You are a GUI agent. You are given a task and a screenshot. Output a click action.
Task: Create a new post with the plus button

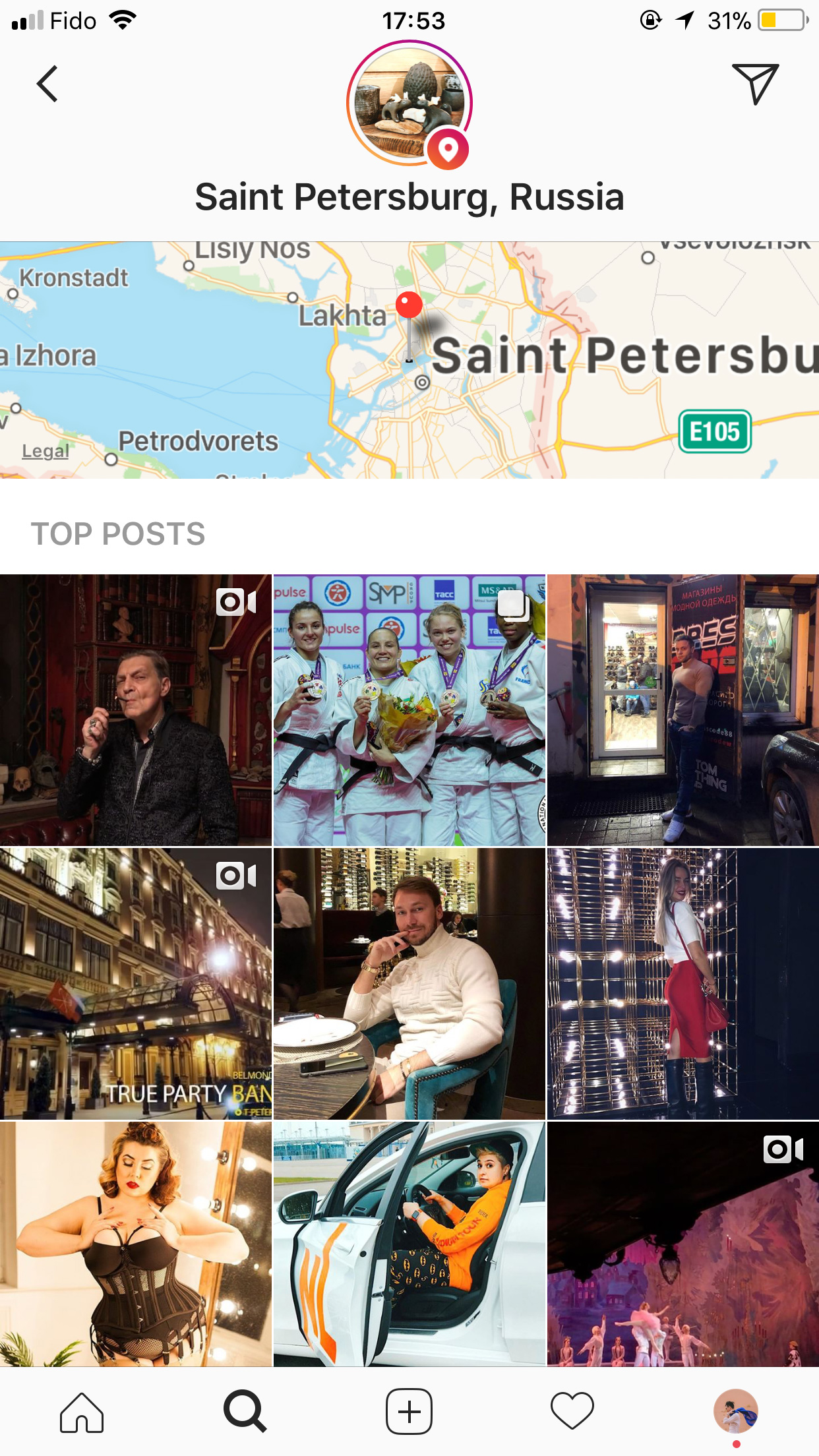409,1412
